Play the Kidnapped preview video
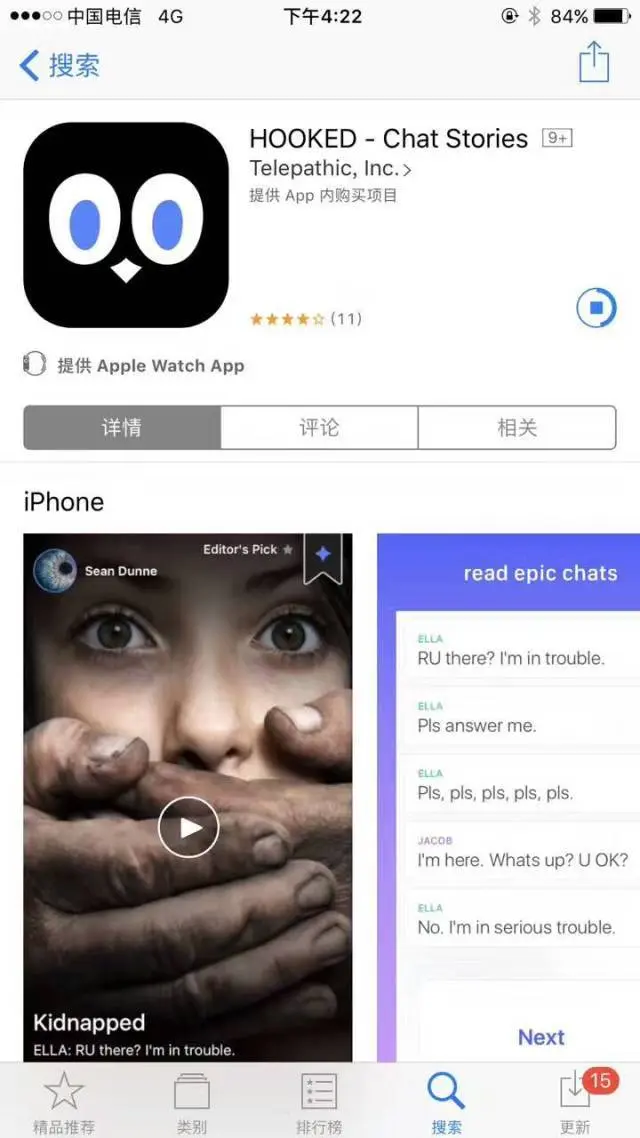Screen dimensions: 640x1138 pos(188,827)
